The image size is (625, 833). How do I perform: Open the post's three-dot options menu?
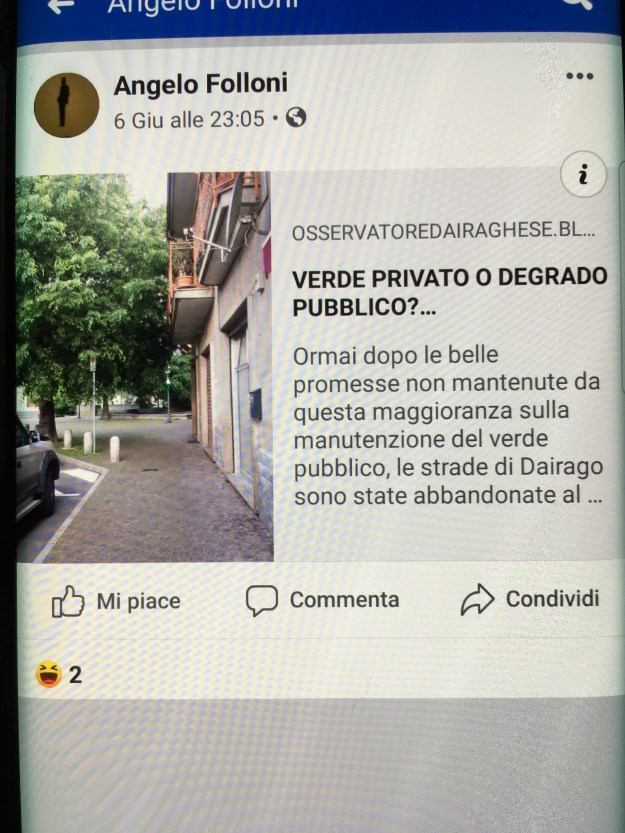click(579, 77)
